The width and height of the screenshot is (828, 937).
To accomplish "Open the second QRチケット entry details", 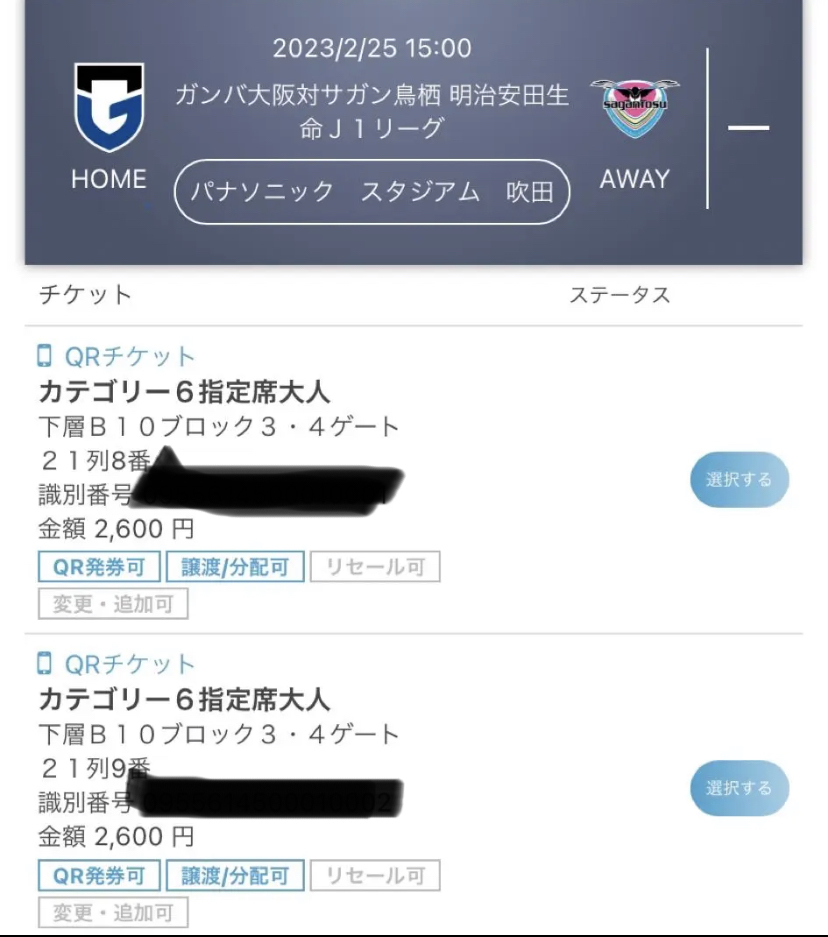I will 118,663.
